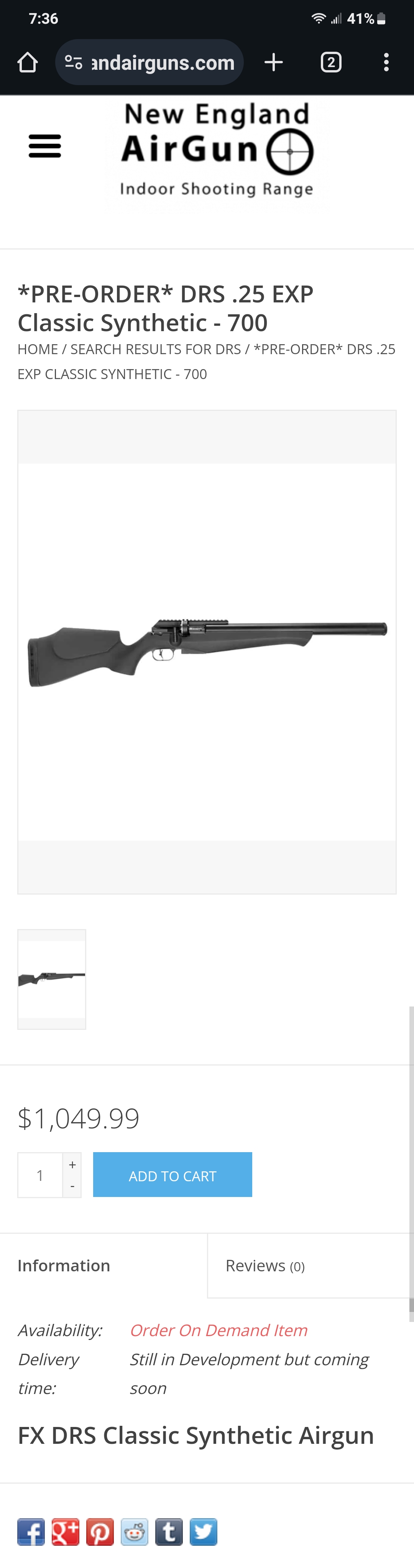Increase quantity with plus button
Screen dimensions: 414x1568
tap(72, 1164)
